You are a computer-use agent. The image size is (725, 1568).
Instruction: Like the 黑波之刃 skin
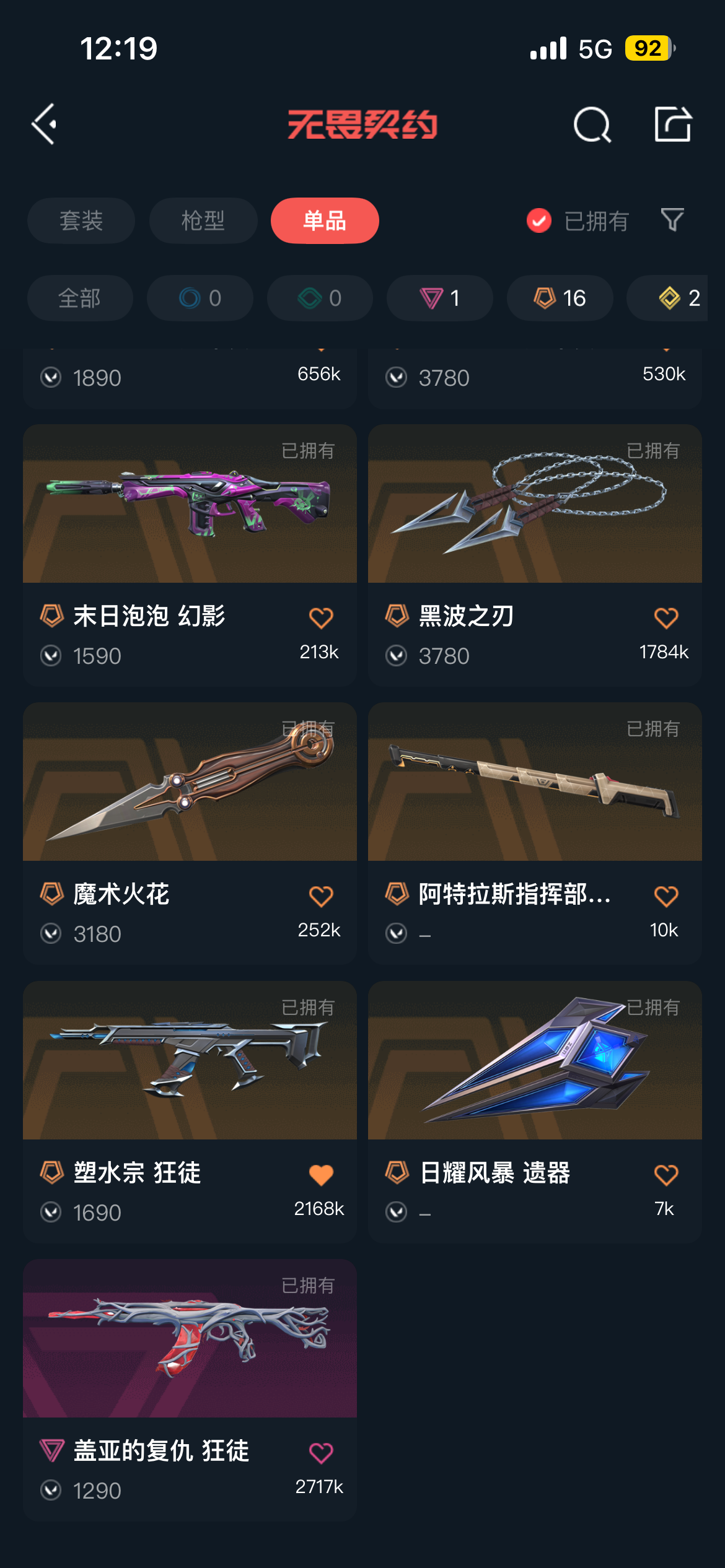pyautogui.click(x=666, y=617)
